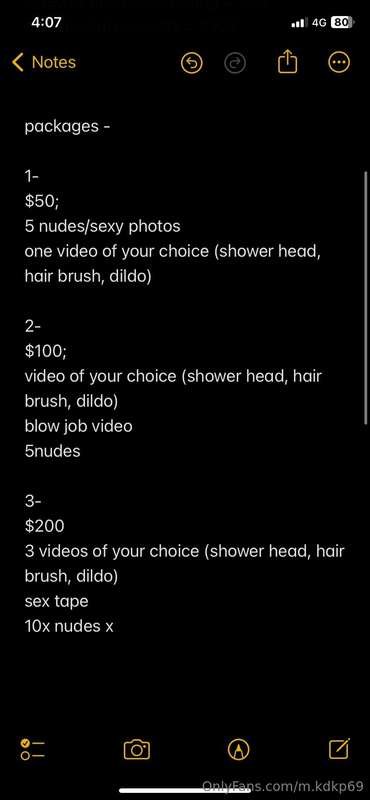The width and height of the screenshot is (370, 800).
Task: Share this note
Action: point(287,62)
